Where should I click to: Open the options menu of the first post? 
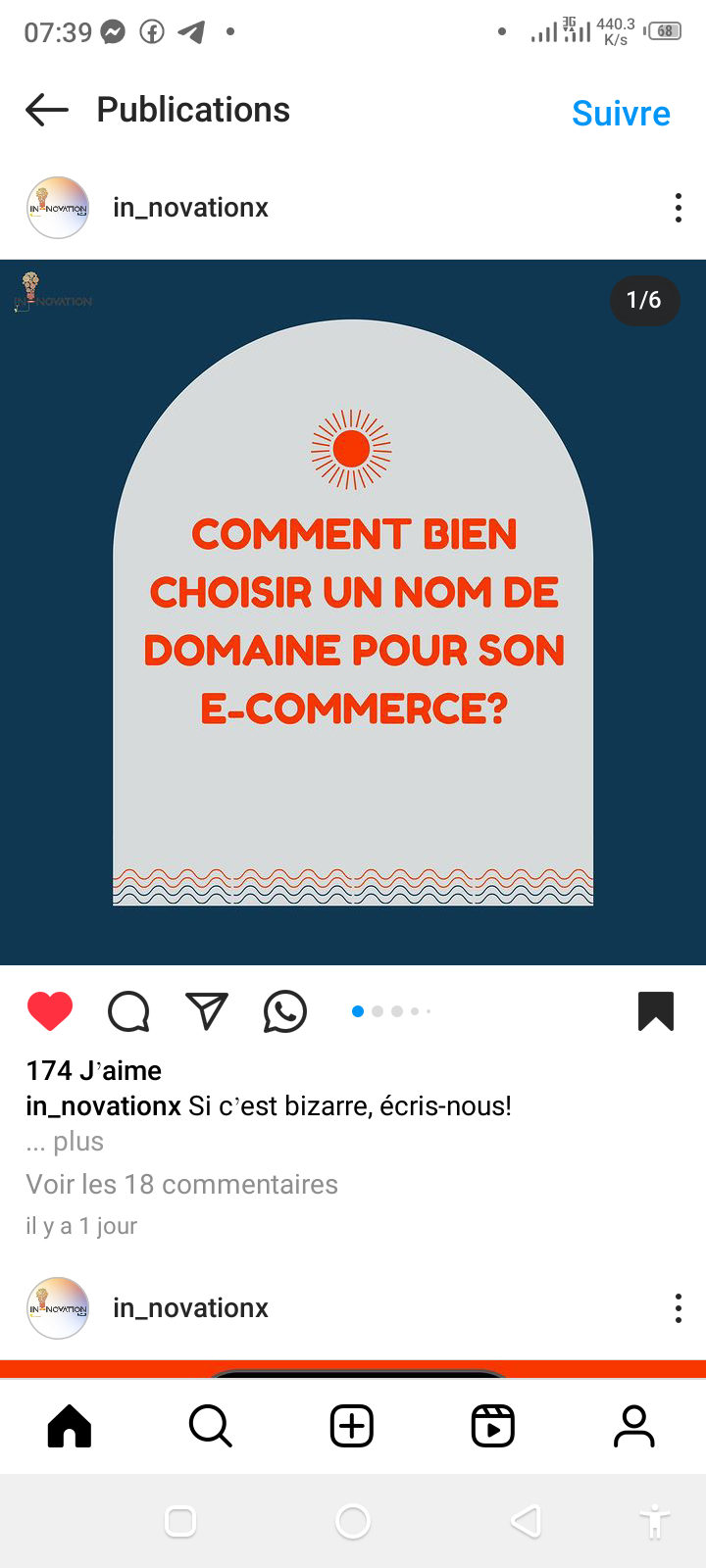click(678, 208)
